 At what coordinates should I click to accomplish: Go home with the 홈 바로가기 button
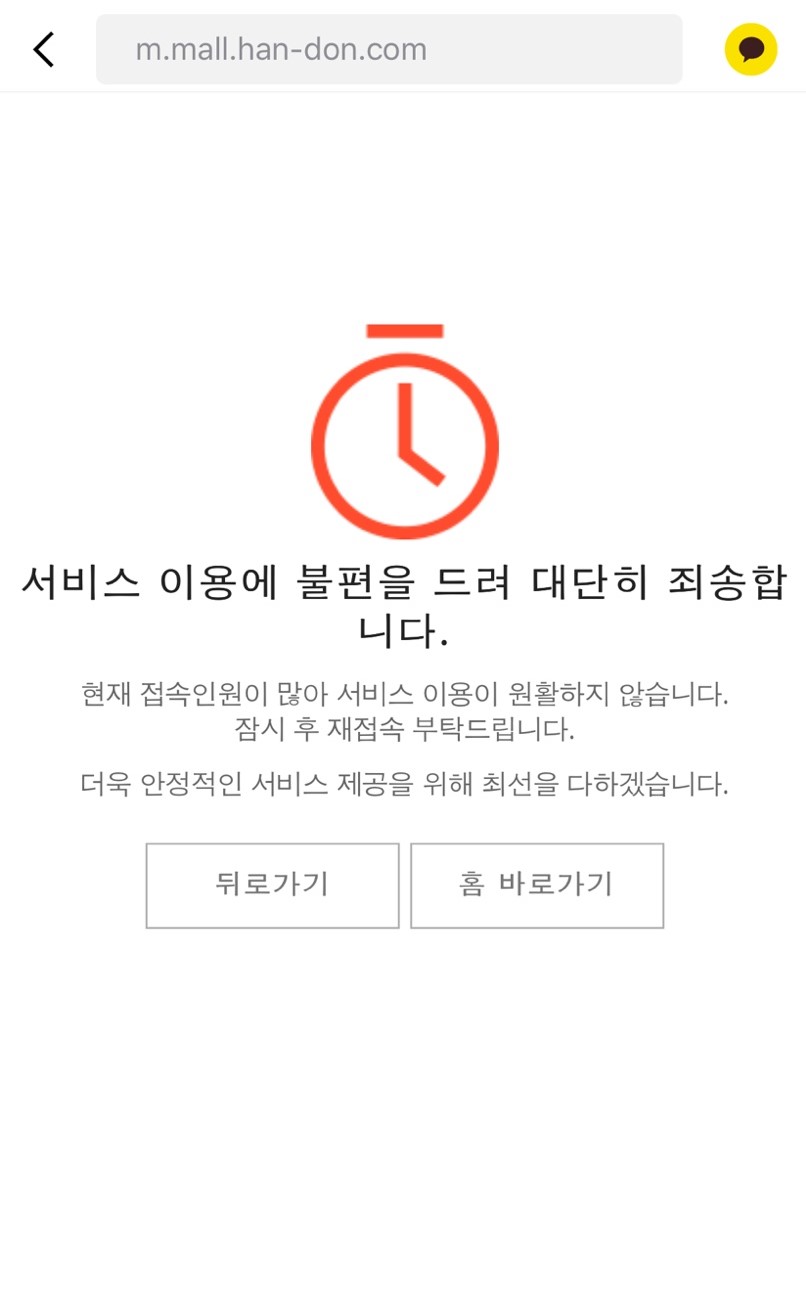tap(537, 885)
